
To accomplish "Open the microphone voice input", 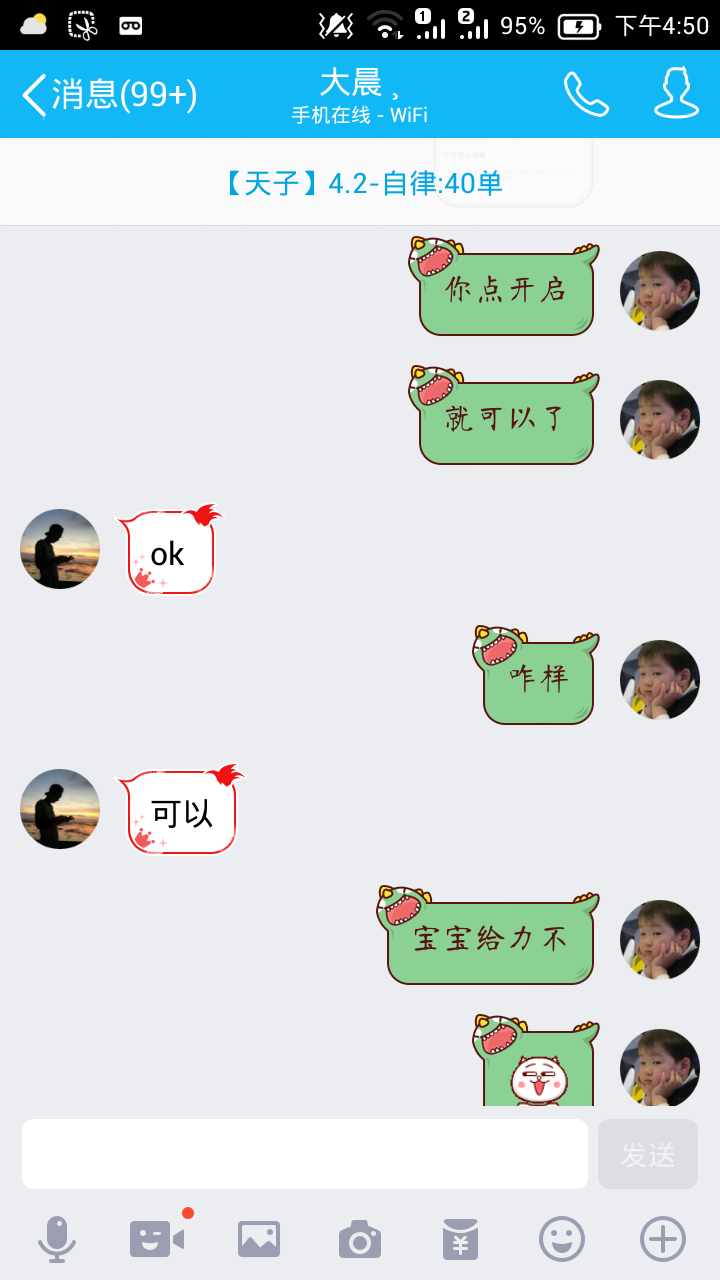I will 57,1239.
